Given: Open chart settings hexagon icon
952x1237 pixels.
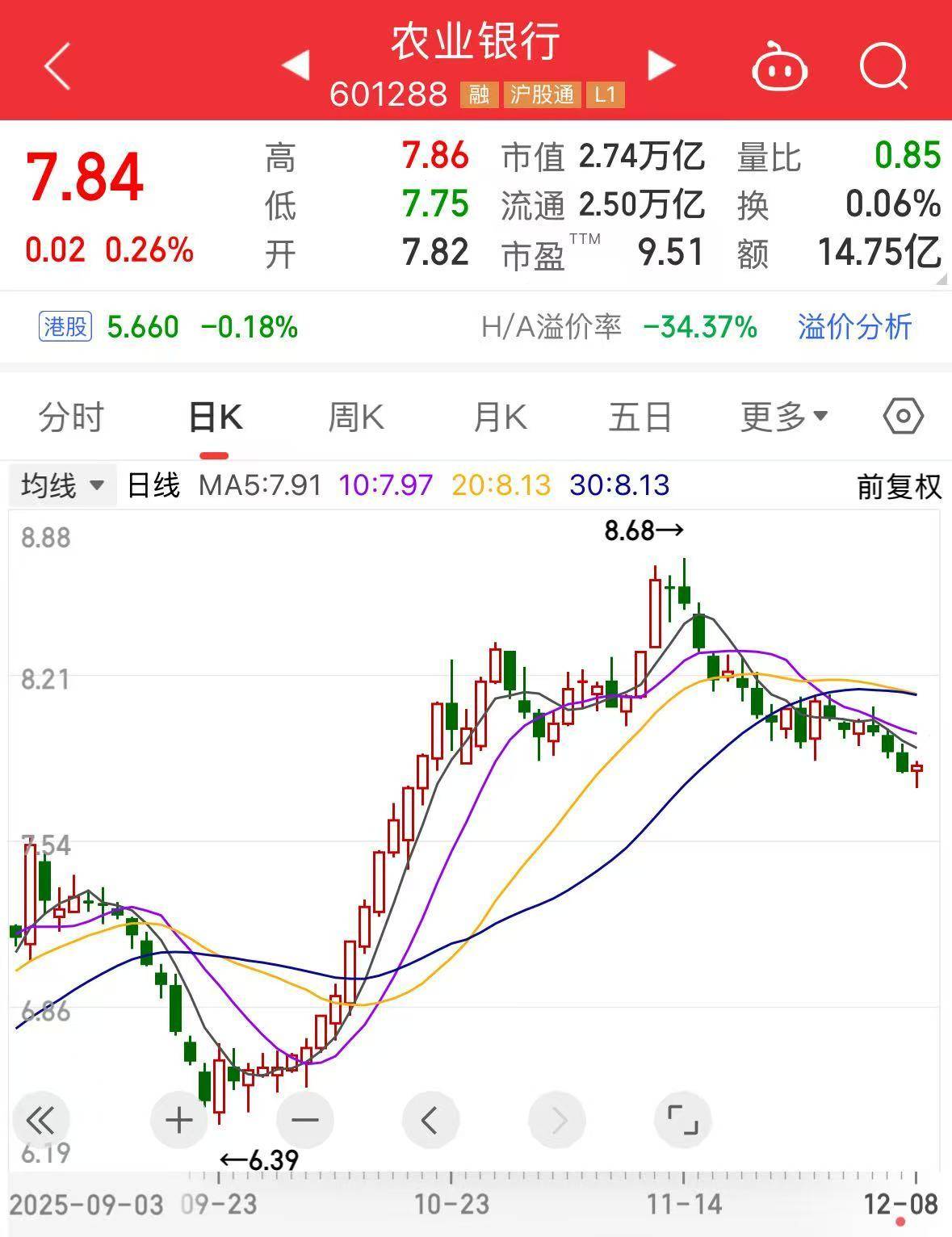Looking at the screenshot, I should 903,417.
